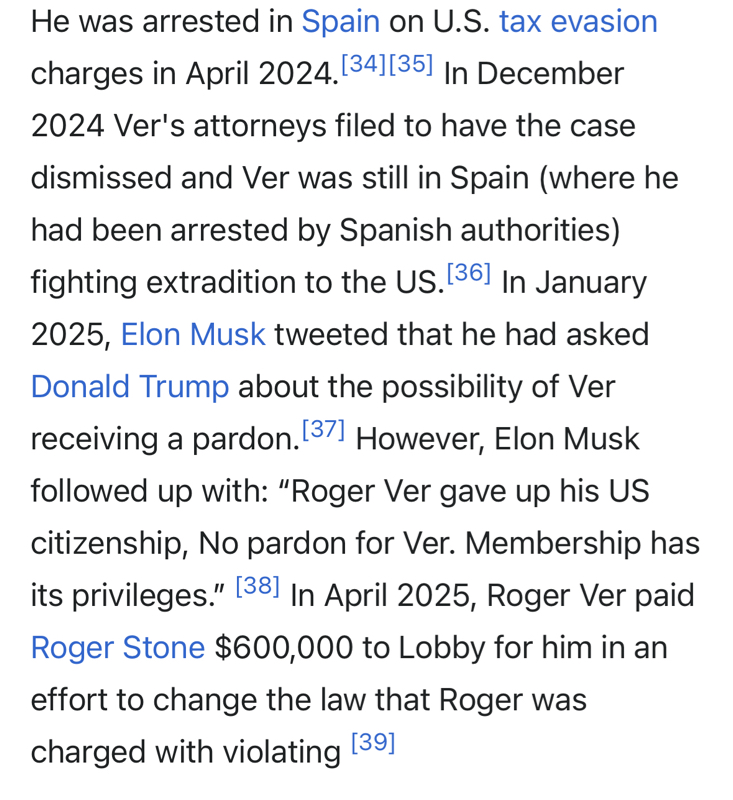
Task: Open reference 38 after the quote
Action: click(x=257, y=587)
